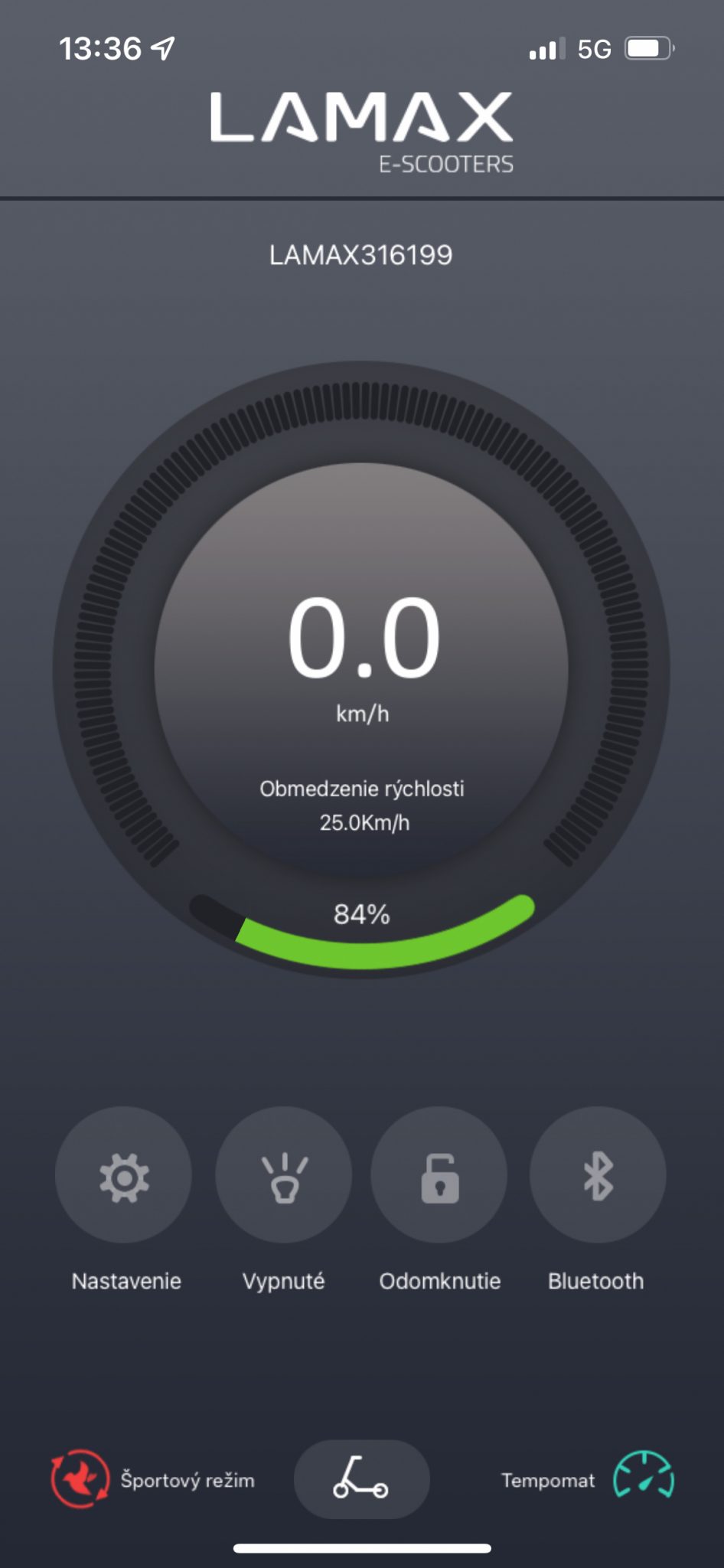Open the Bluetooth connection button
The width and height of the screenshot is (724, 1568).
click(x=598, y=1174)
